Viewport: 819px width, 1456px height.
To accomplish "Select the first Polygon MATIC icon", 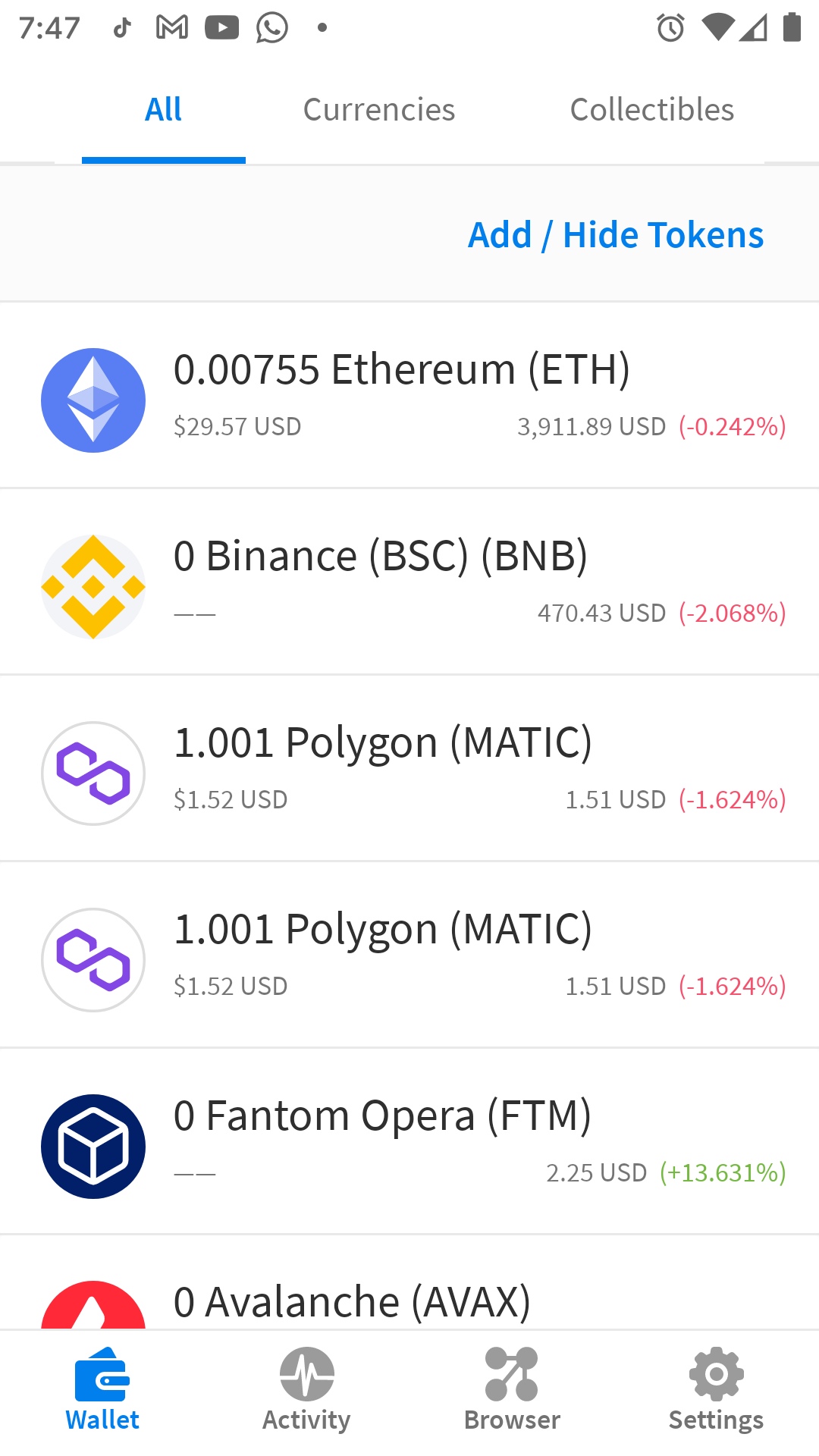I will pos(93,772).
